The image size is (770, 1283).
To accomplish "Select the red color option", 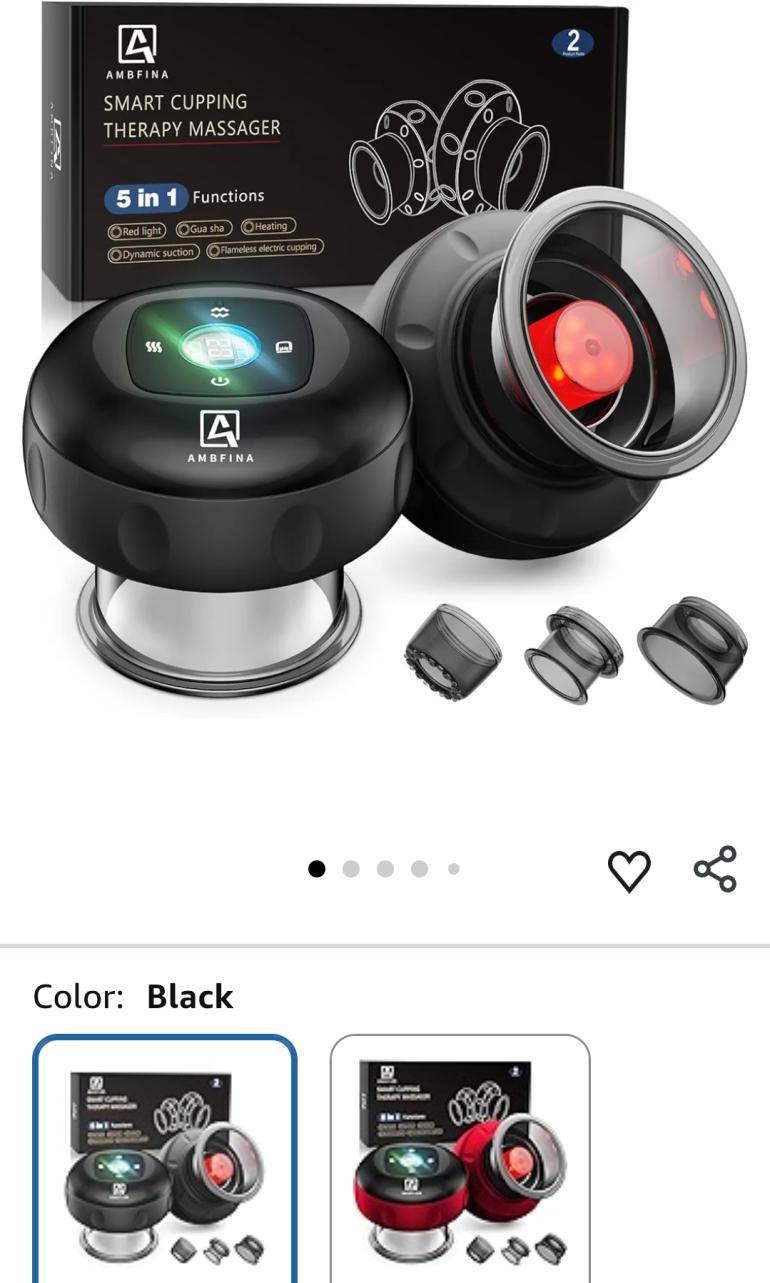I will [460, 1160].
